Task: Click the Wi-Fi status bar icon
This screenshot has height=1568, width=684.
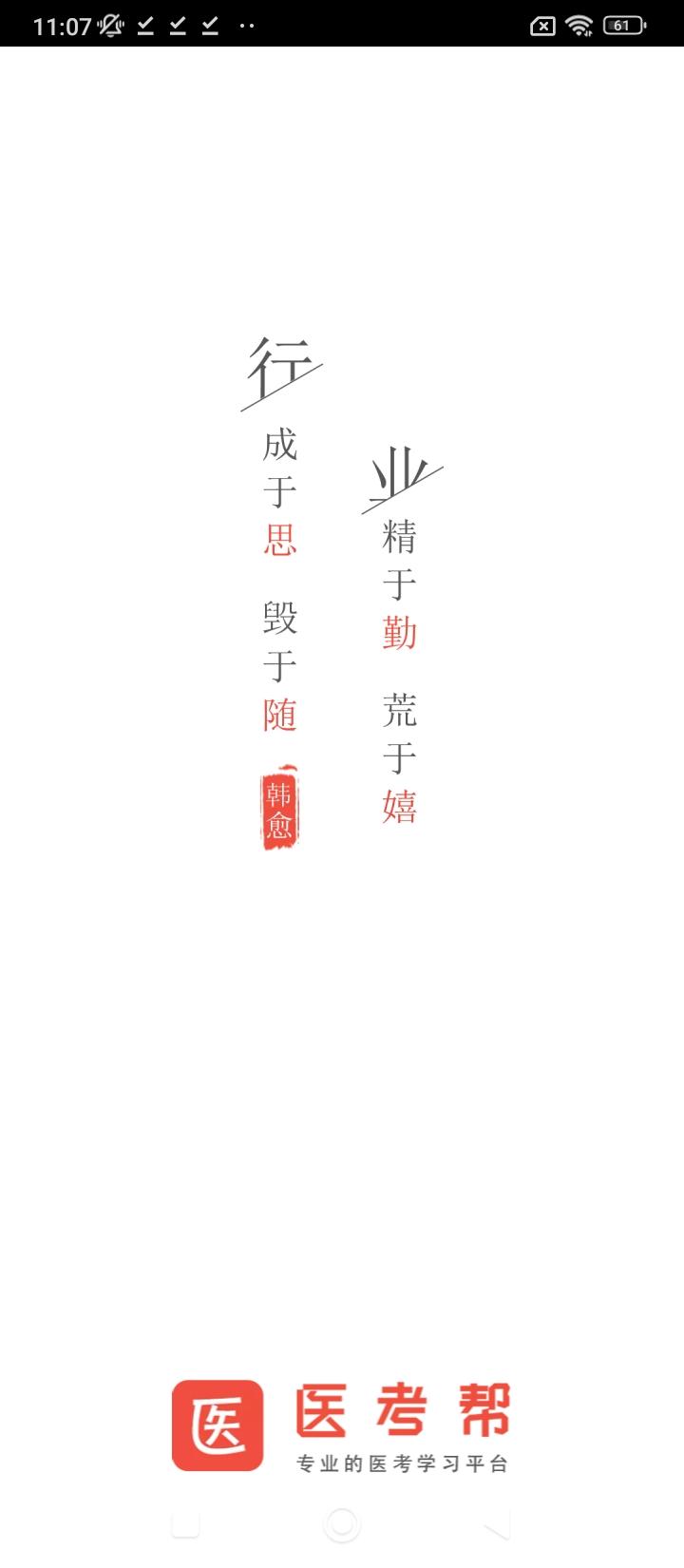Action: tap(579, 25)
